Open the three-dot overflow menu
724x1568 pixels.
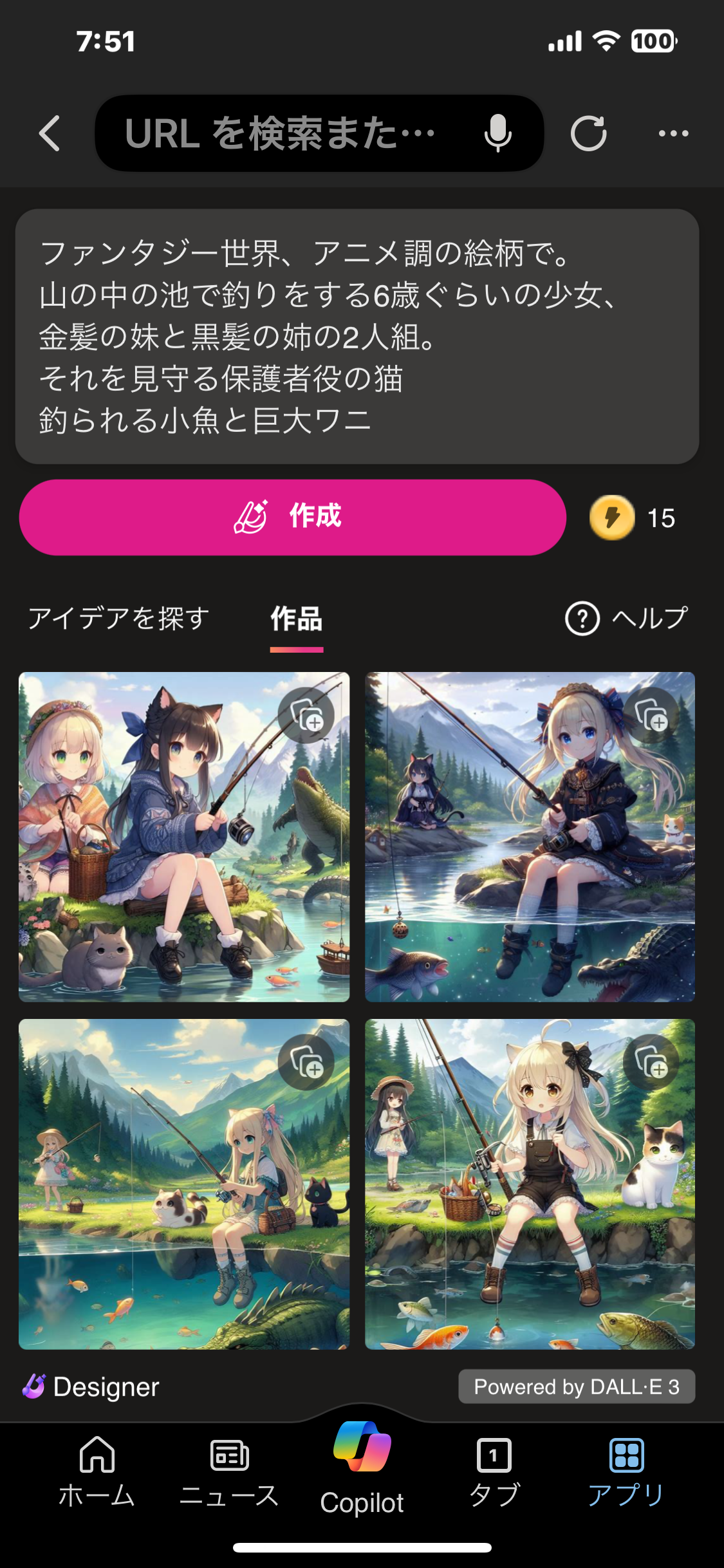coord(673,133)
